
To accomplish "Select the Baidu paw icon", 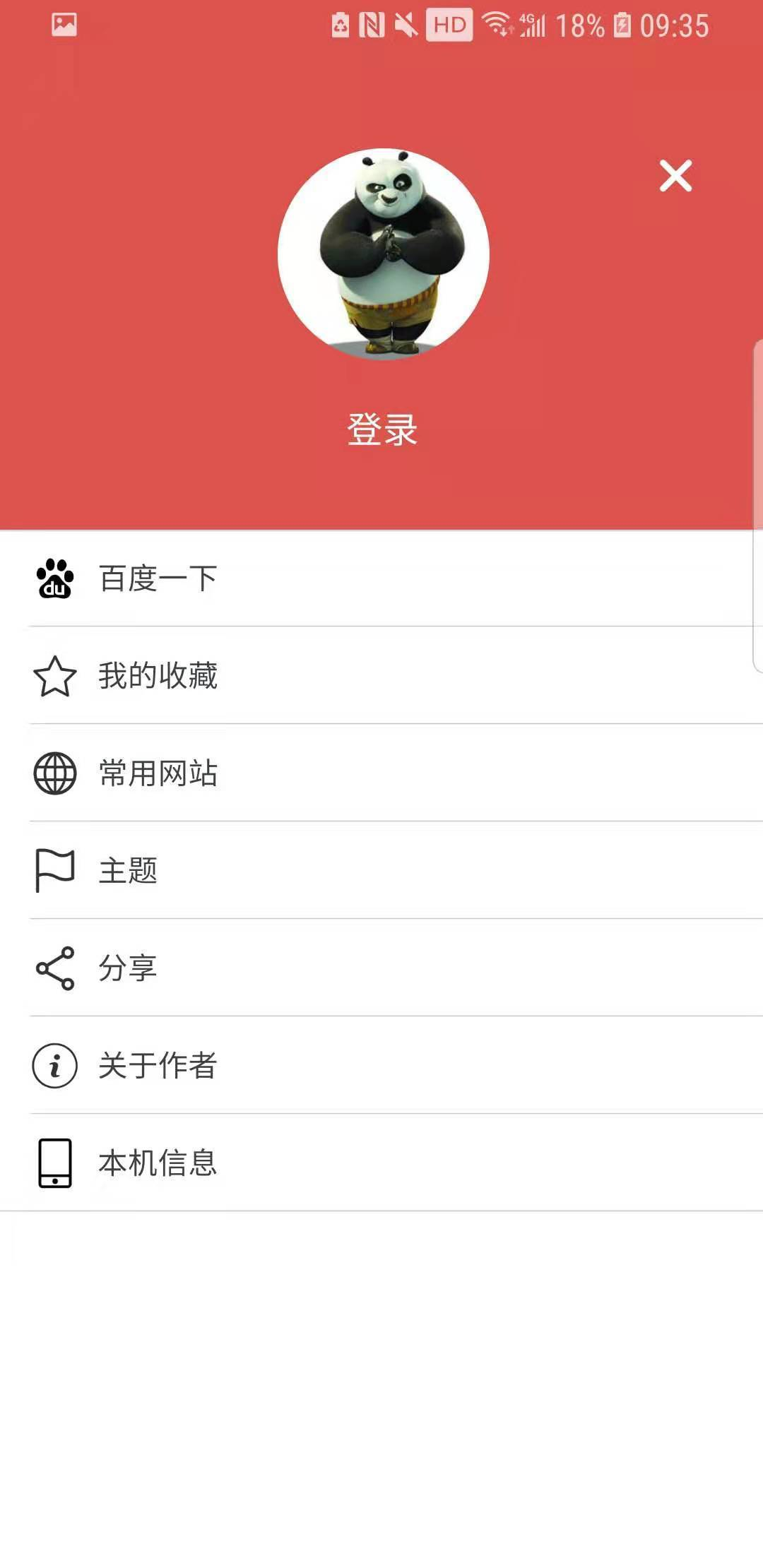I will (x=55, y=578).
